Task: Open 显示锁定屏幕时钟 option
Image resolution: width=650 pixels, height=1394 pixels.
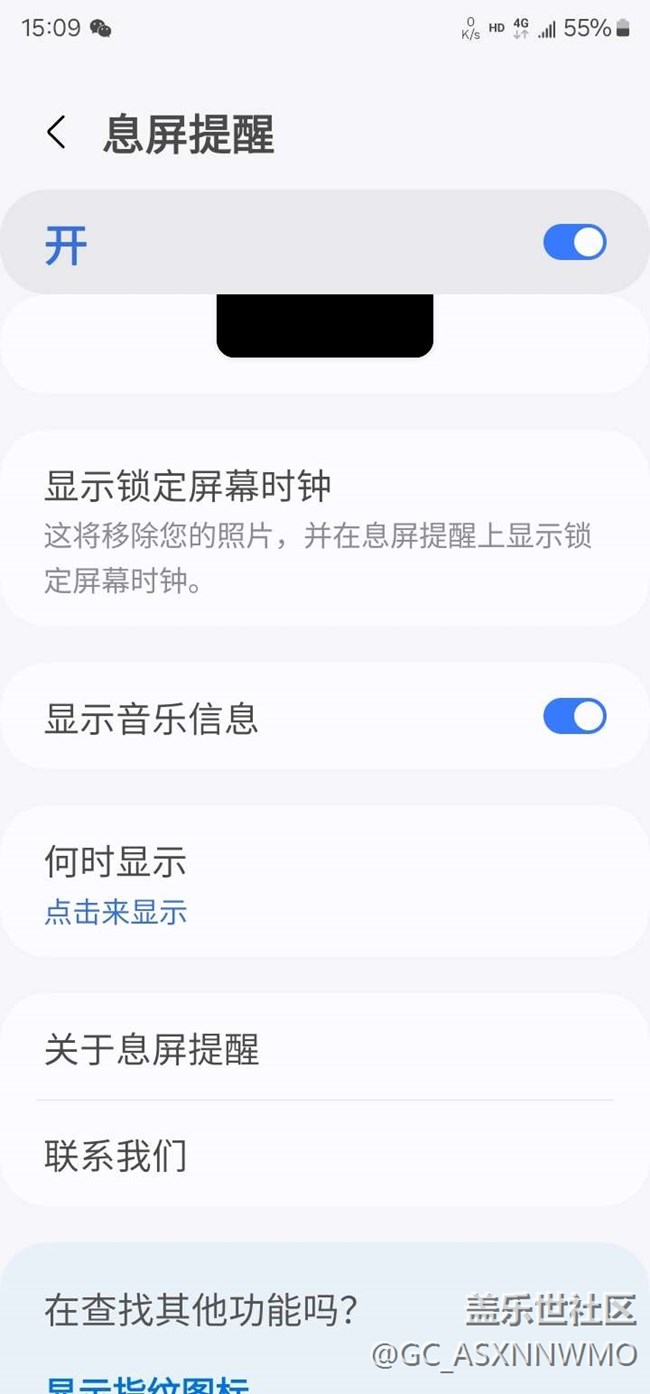Action: (x=325, y=529)
